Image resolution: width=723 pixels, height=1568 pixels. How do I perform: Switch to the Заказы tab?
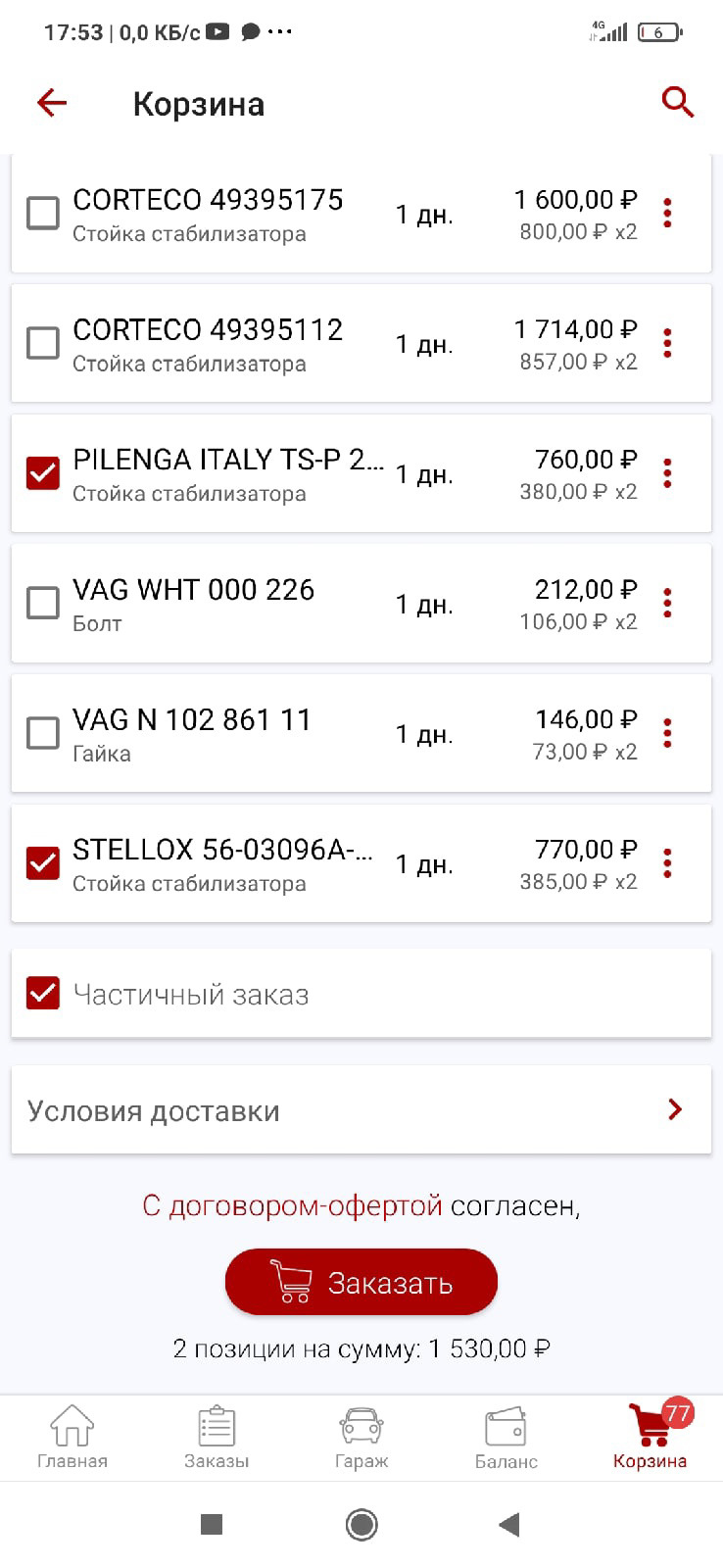[x=217, y=1437]
